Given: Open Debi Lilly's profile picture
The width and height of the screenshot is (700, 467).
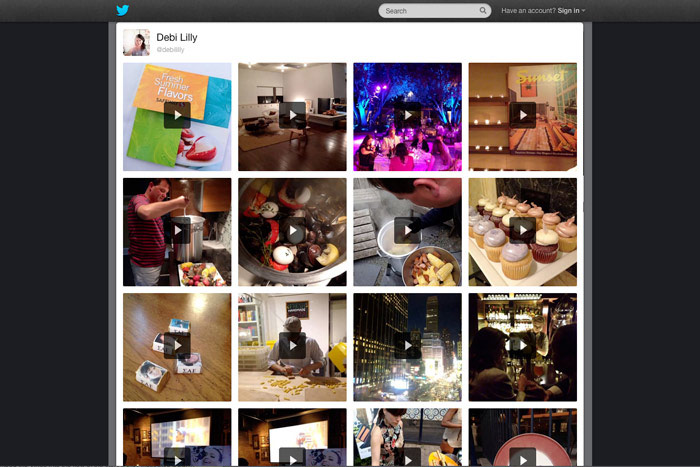Looking at the screenshot, I should [136, 42].
